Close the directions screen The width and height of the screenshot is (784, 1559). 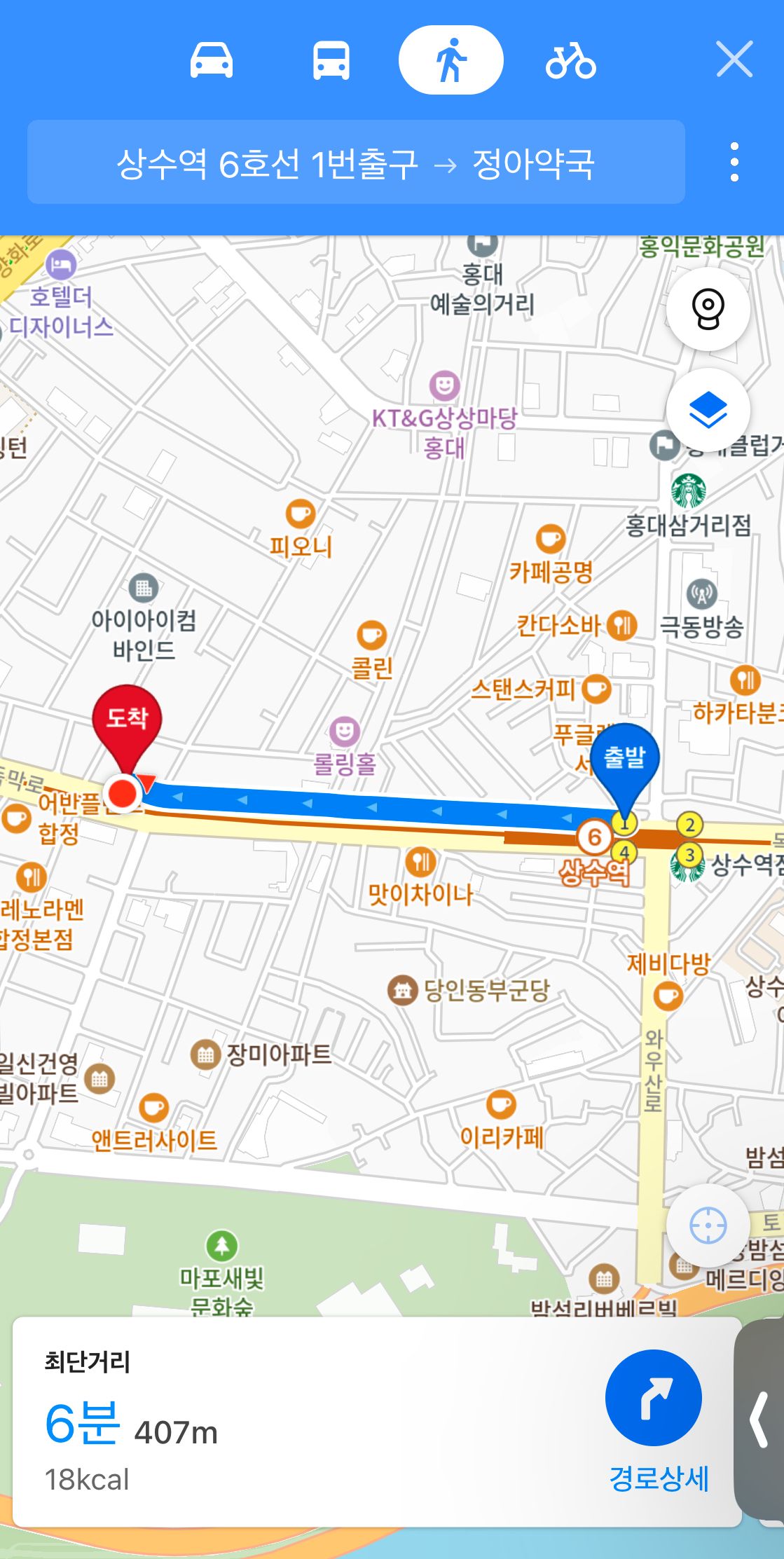[x=734, y=60]
